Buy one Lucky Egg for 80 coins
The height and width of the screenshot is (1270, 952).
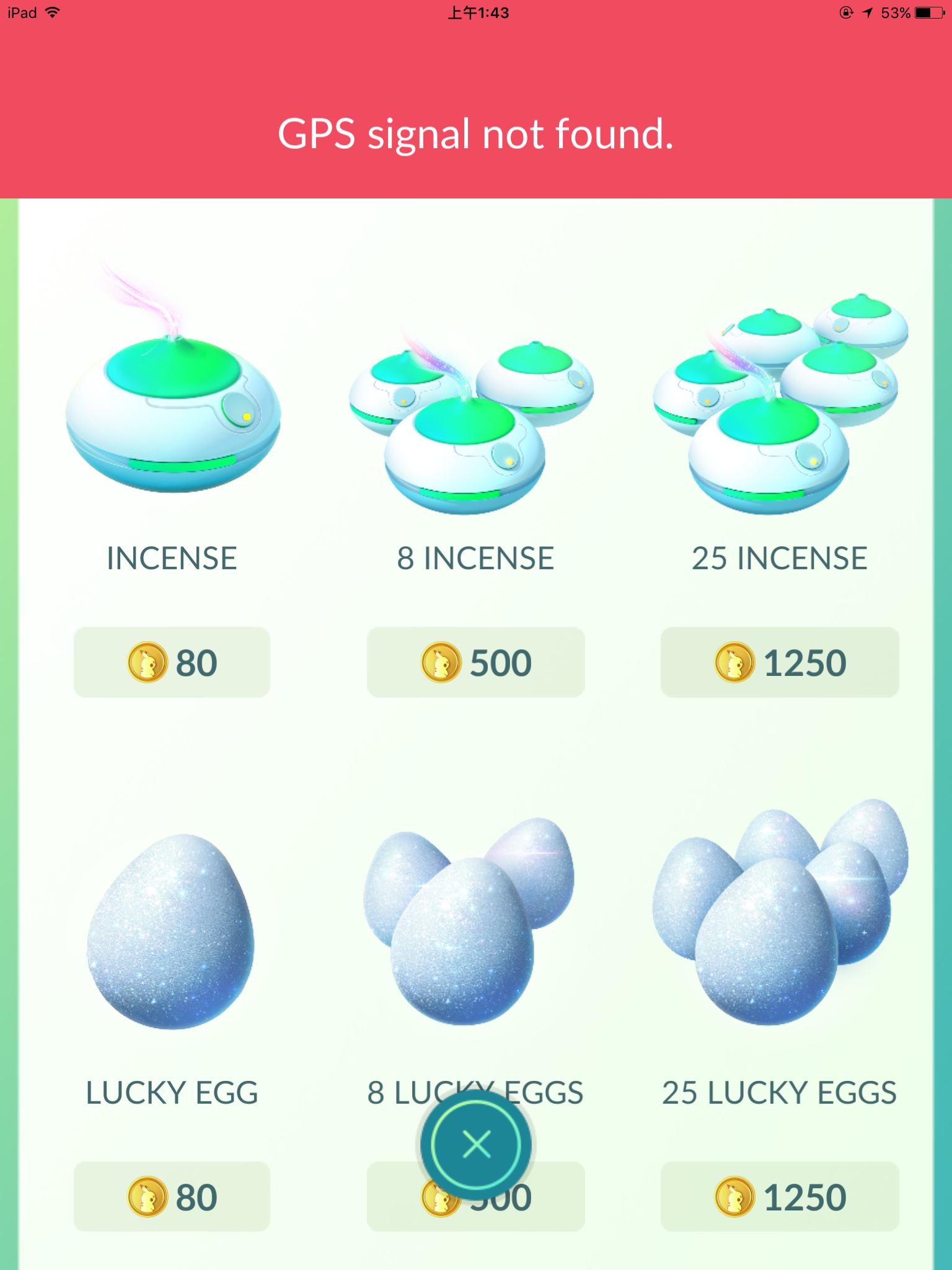coord(172,1197)
